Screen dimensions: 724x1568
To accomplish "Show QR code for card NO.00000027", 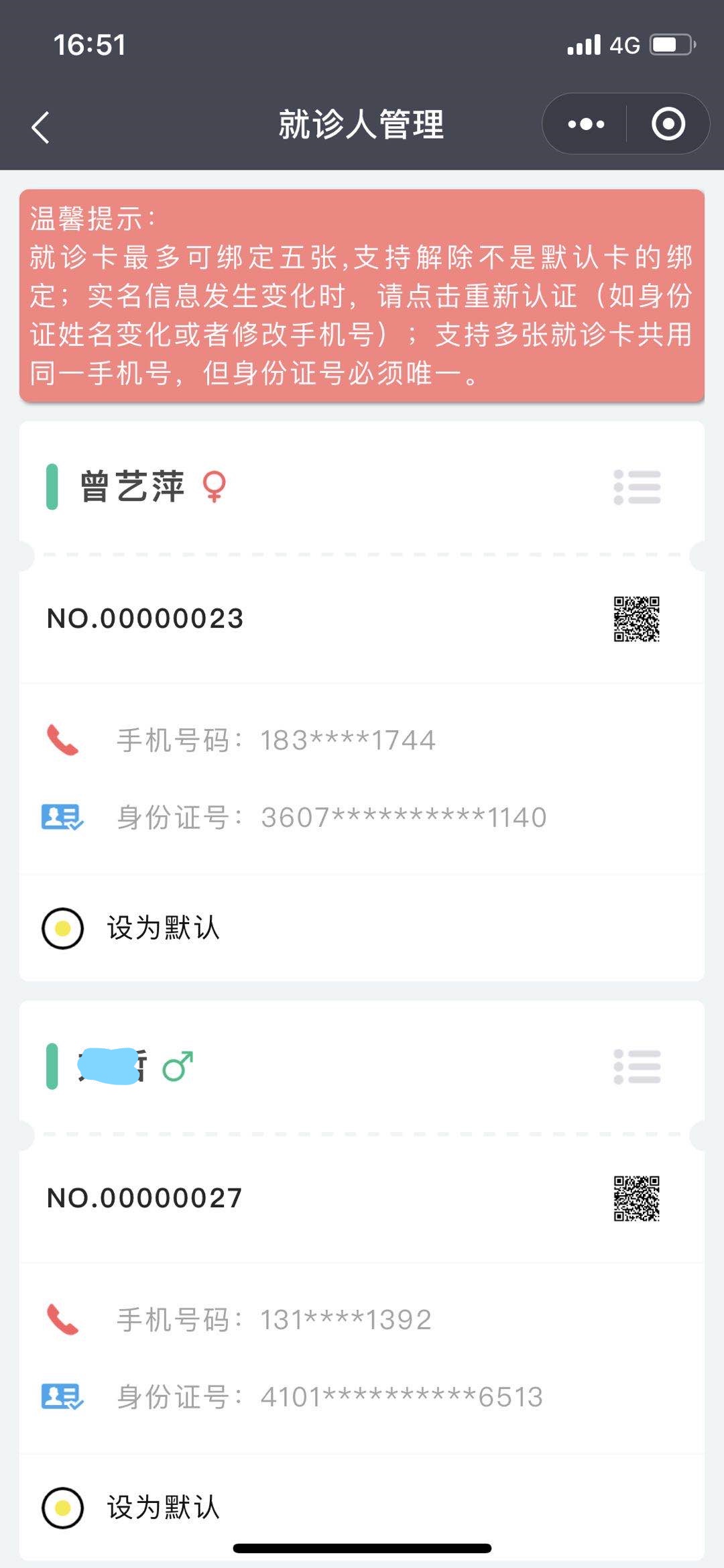I will coord(636,1198).
